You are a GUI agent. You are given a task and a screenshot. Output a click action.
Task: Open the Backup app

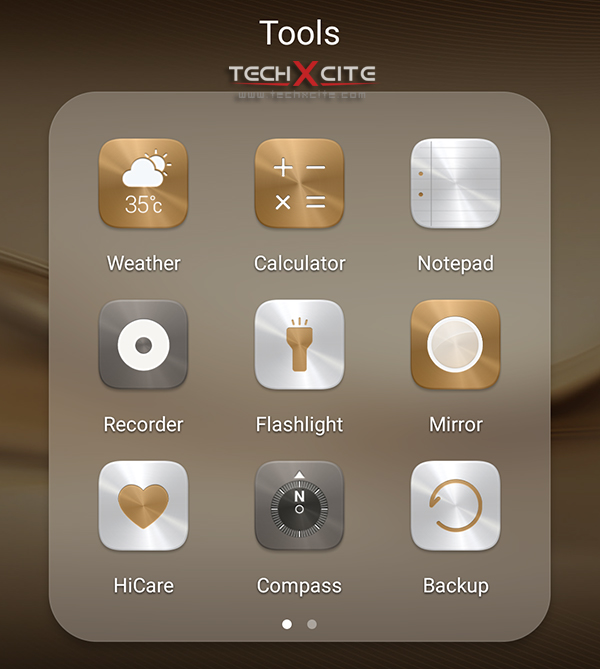pyautogui.click(x=455, y=506)
